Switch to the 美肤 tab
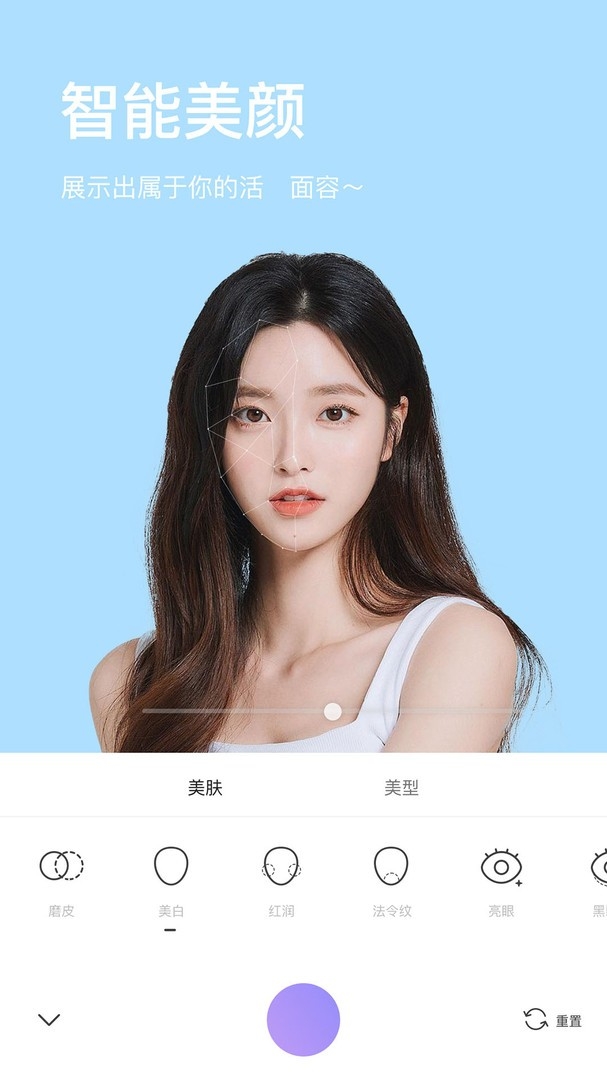 pyautogui.click(x=205, y=787)
